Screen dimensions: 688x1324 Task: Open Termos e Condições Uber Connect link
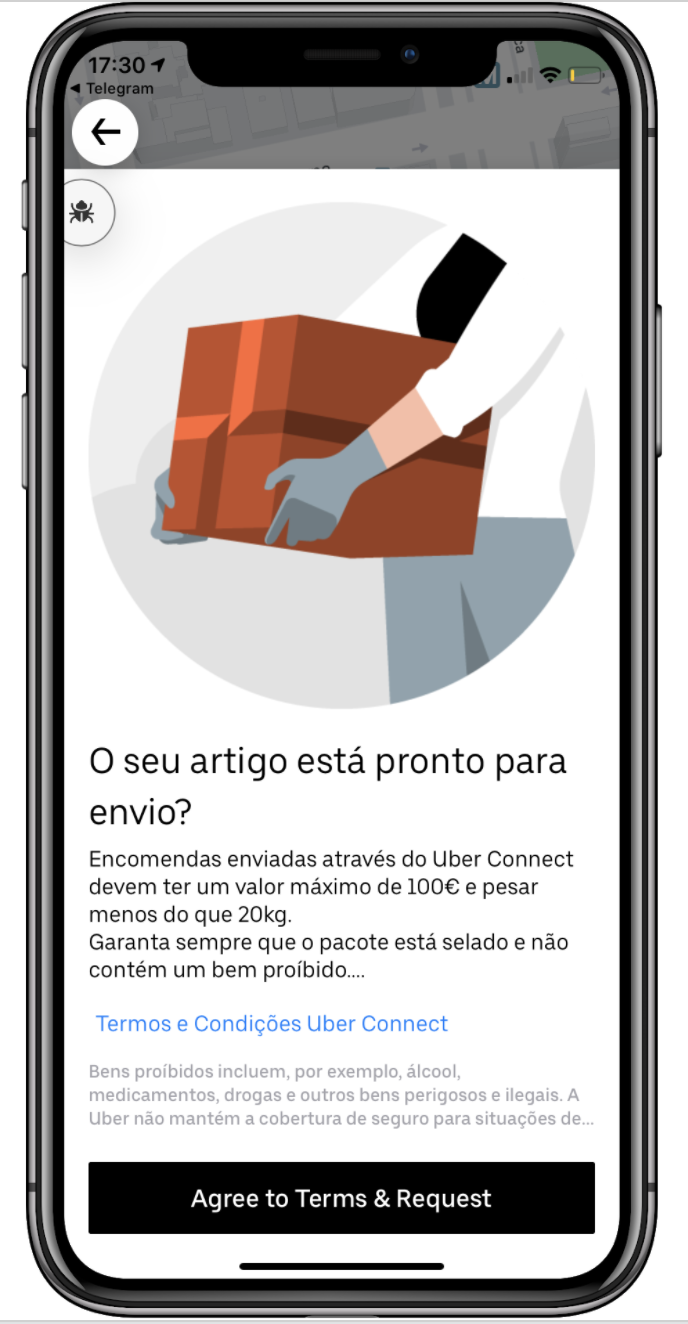[272, 1024]
